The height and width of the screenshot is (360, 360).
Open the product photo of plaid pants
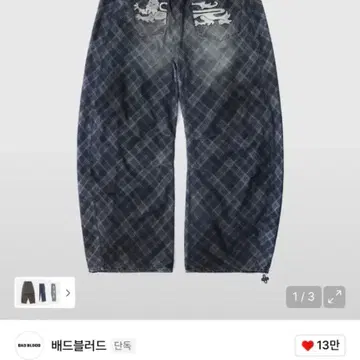click(x=180, y=140)
